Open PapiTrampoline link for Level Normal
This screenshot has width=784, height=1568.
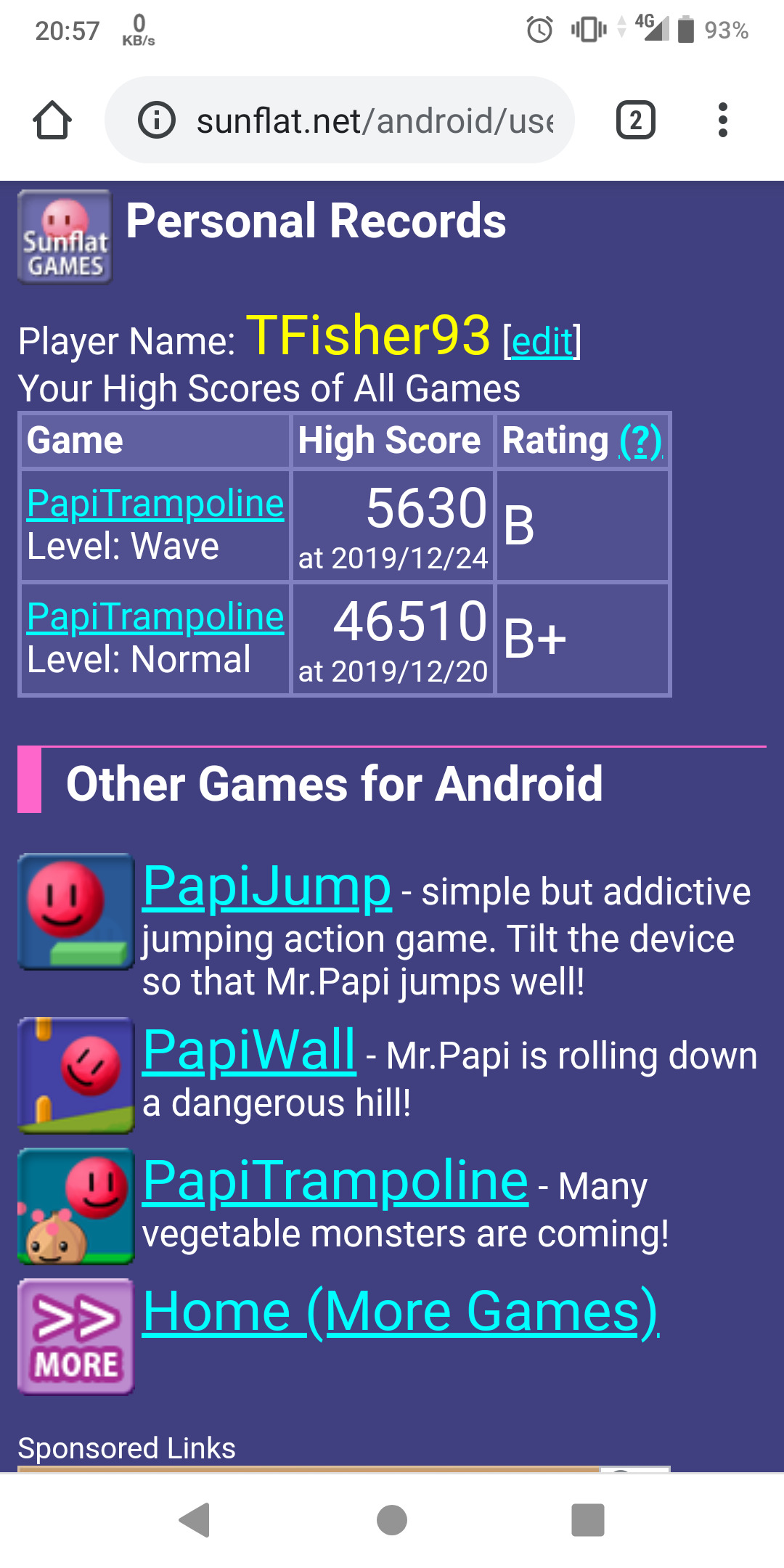(155, 617)
